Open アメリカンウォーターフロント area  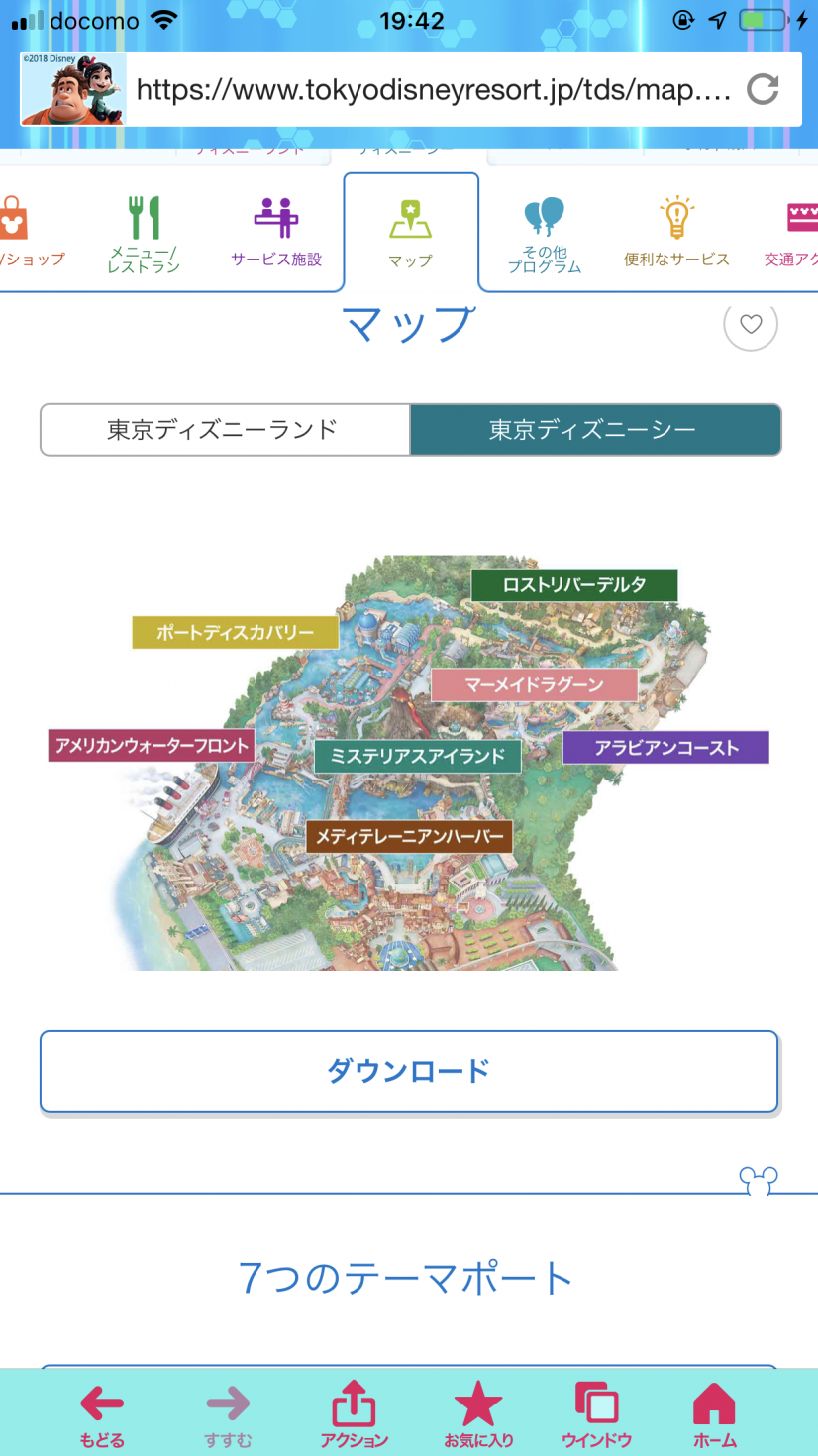tap(152, 746)
